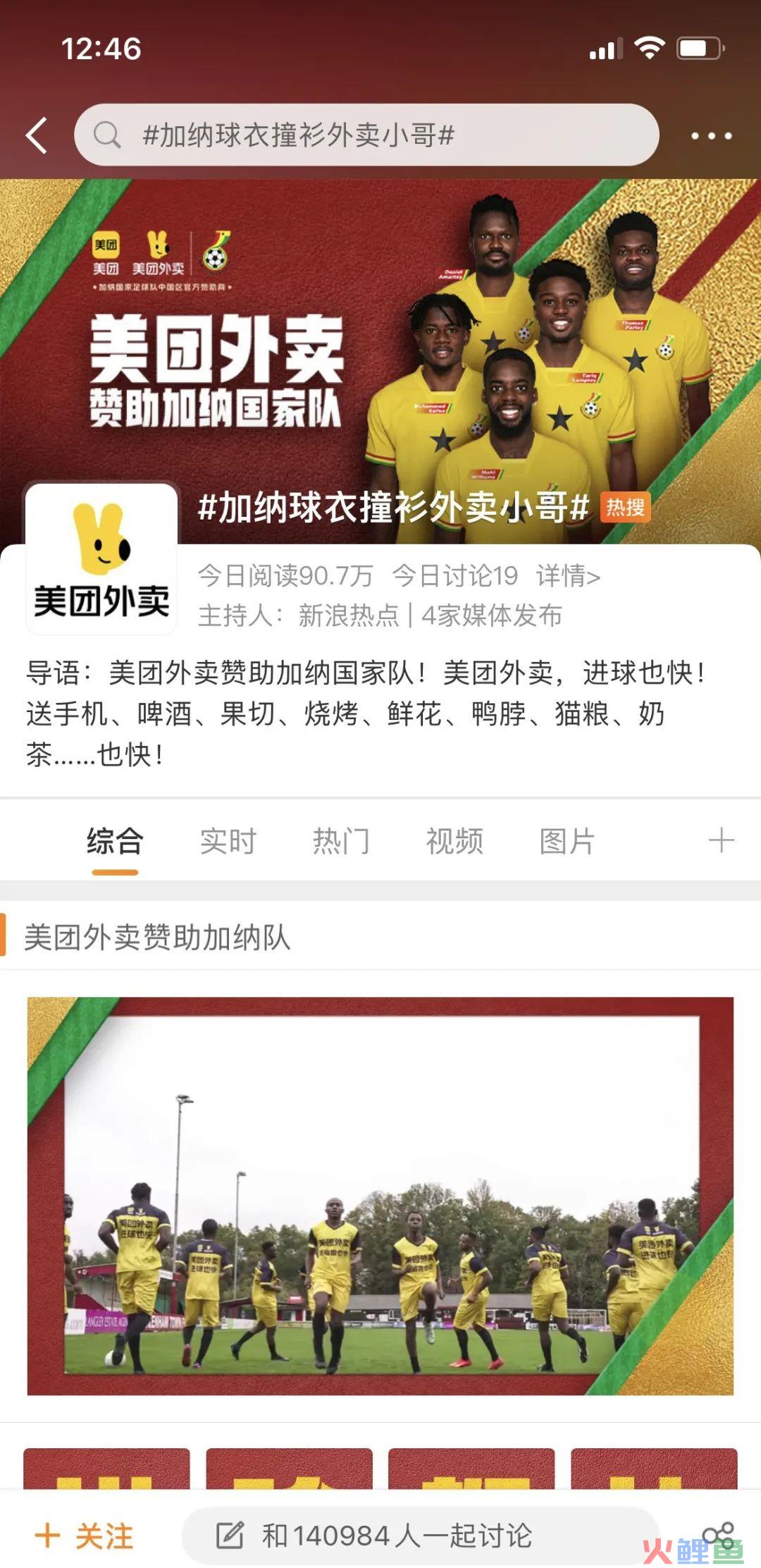Tap the search box with #加纳球衣撞衫外卖小哥#
This screenshot has width=761, height=1568.
click(x=366, y=135)
